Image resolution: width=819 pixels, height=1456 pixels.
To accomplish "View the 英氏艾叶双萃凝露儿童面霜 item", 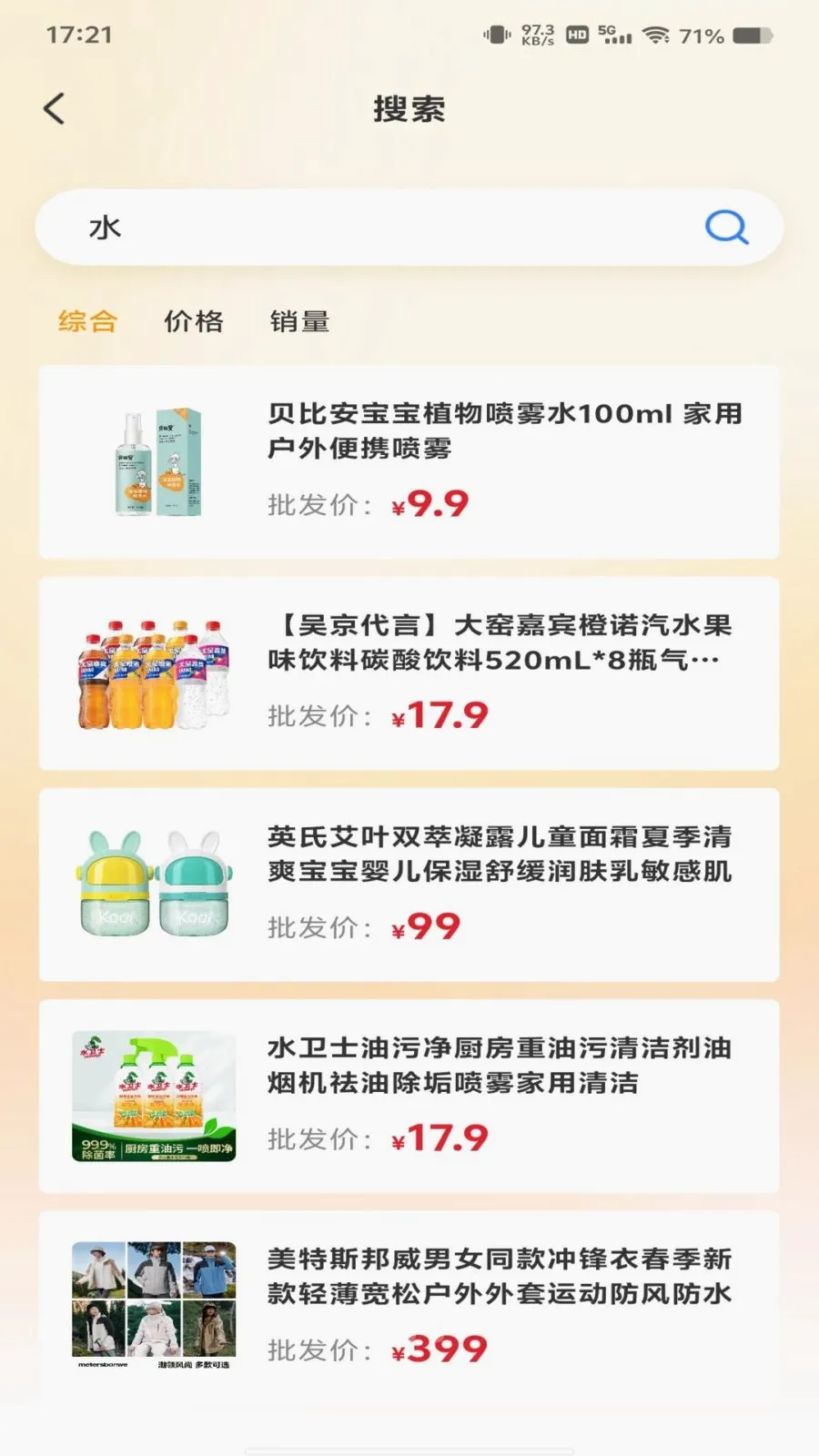I will (409, 885).
